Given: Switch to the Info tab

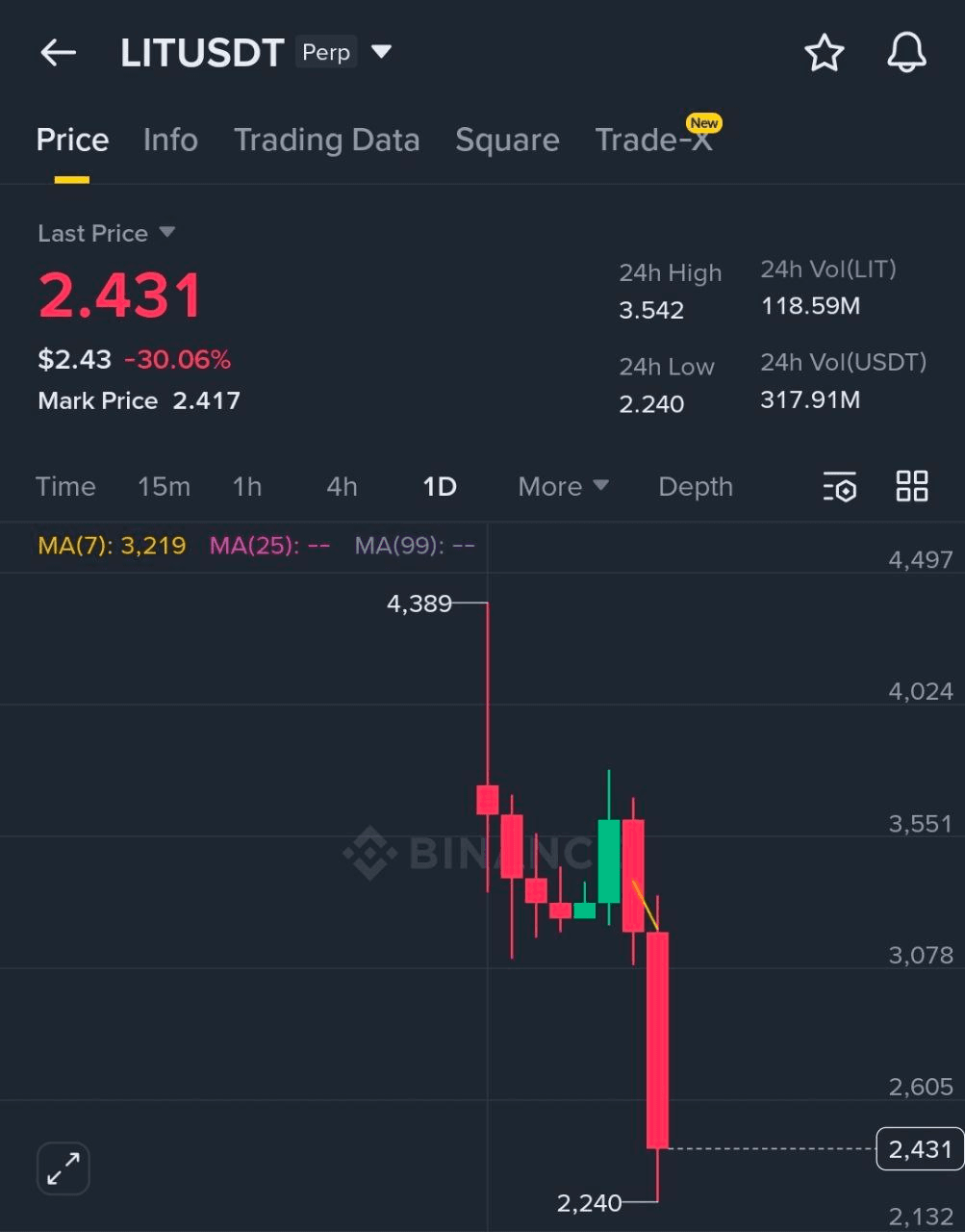Looking at the screenshot, I should click(170, 141).
